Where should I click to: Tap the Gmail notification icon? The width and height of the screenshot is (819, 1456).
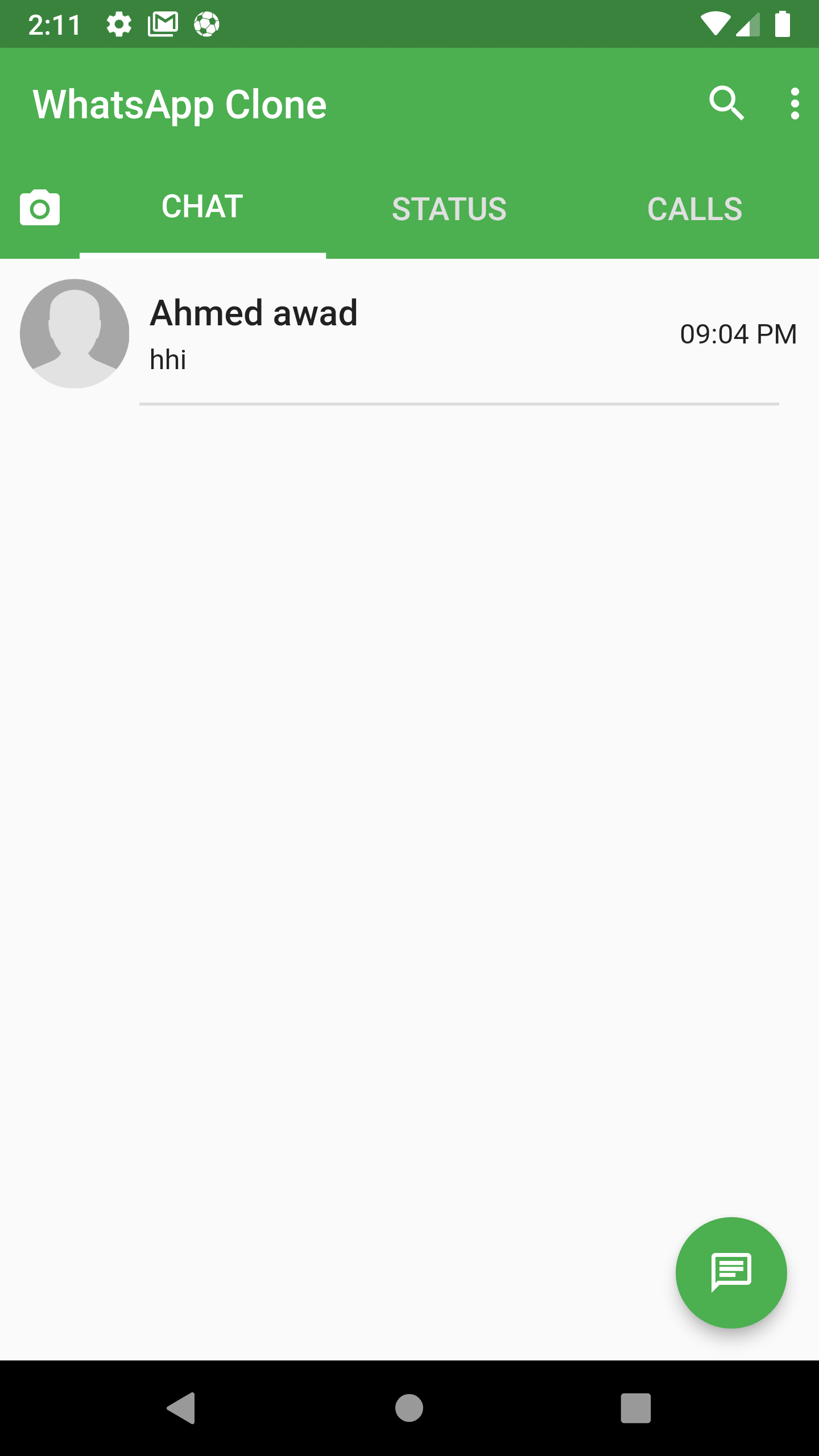click(x=163, y=23)
